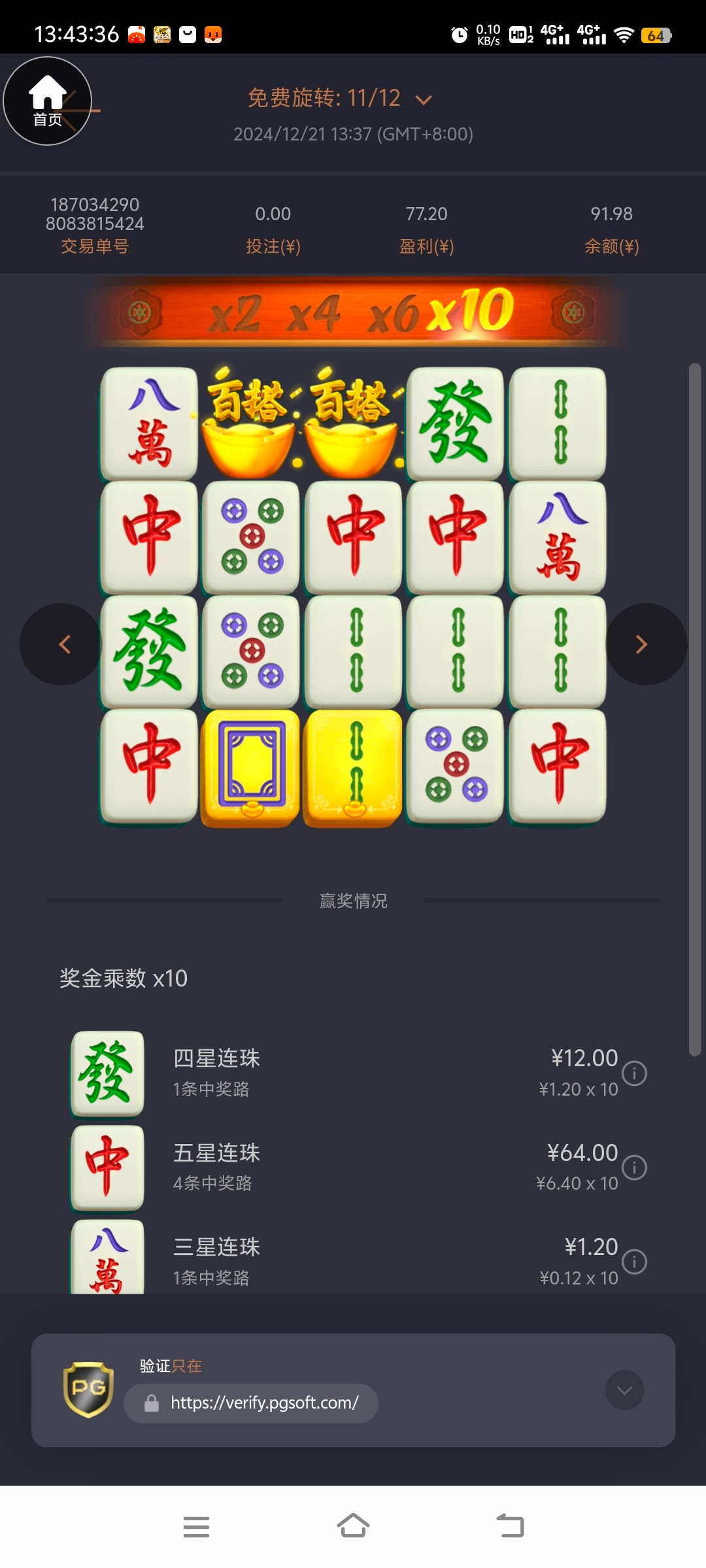This screenshot has height=1568, width=706.
Task: Show info for the ¥1.20 三星连珠 win
Action: [x=633, y=1261]
